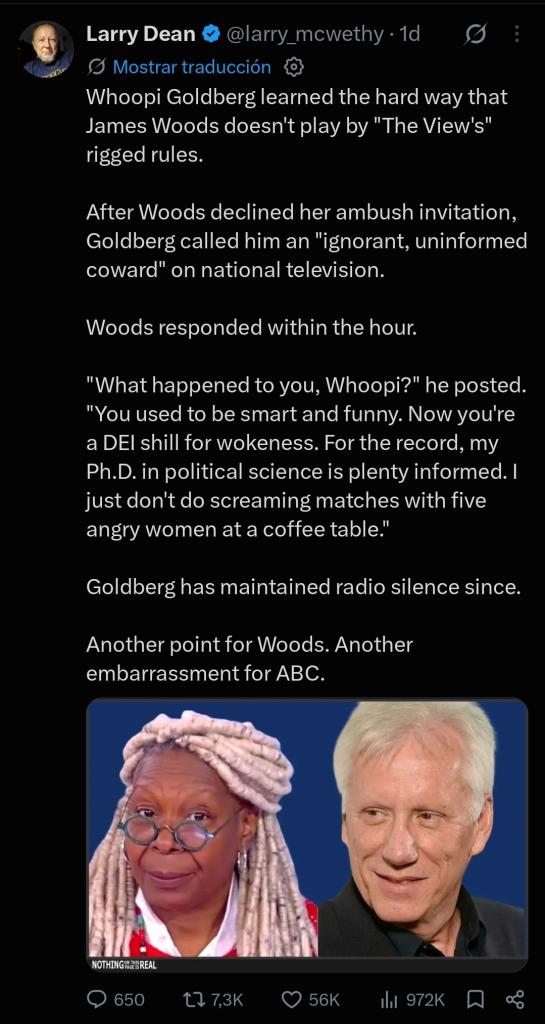This screenshot has height=1024, width=545.
Task: Open the post's three-dot overflow menu
Action: tap(516, 34)
